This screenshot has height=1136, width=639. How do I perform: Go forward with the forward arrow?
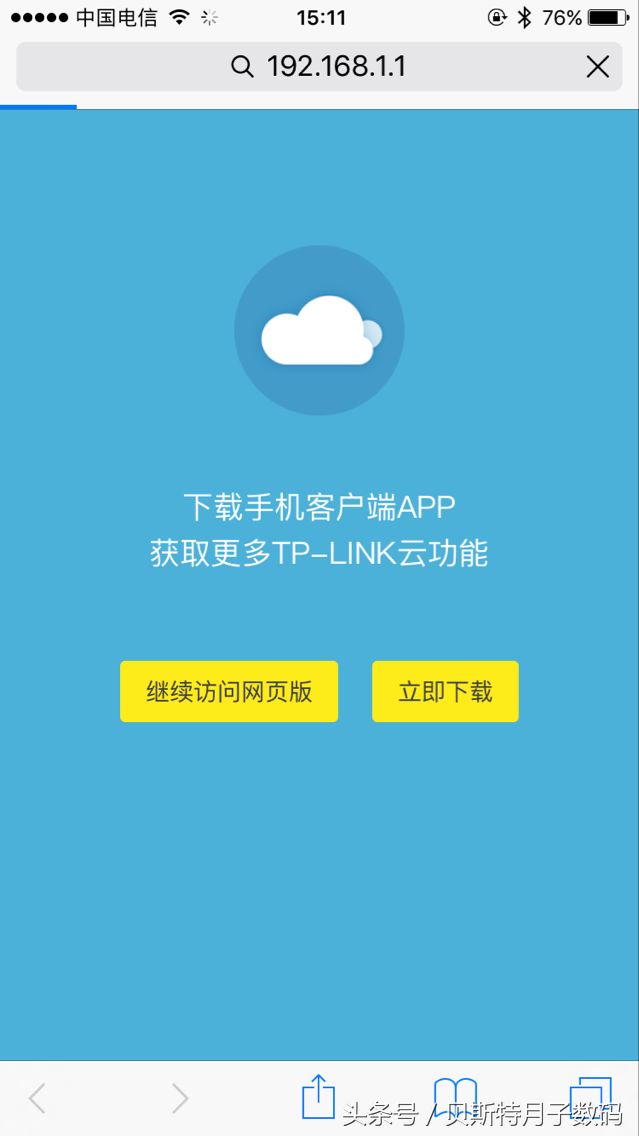click(180, 1098)
